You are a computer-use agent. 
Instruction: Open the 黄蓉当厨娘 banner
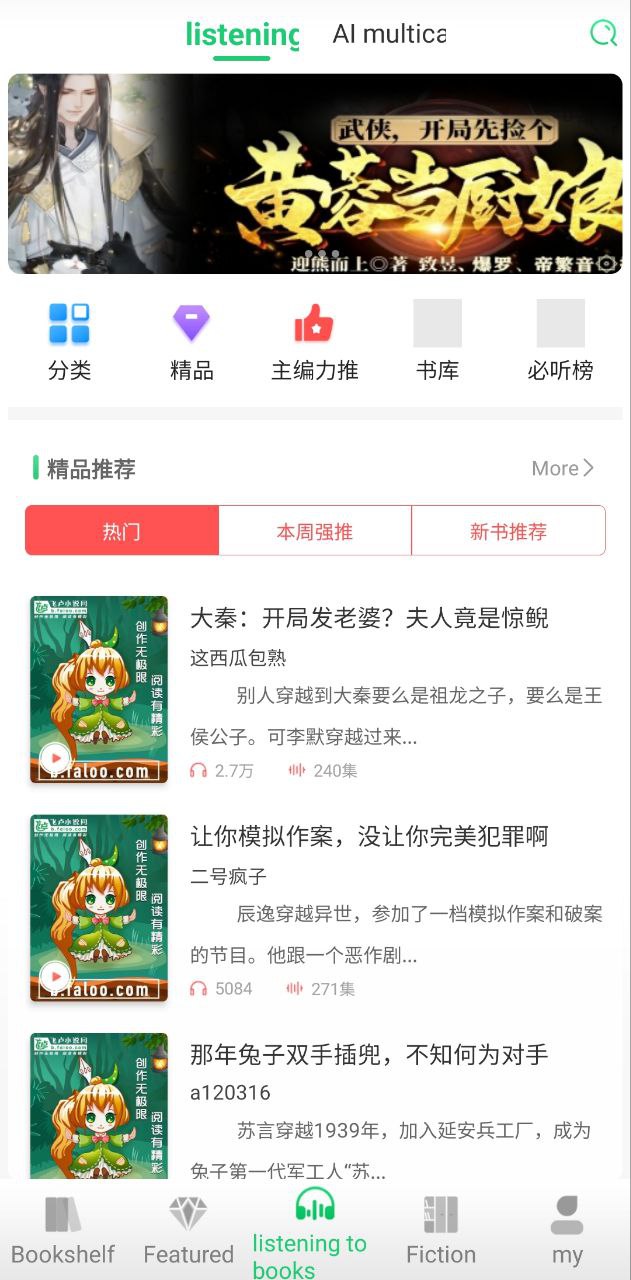point(315,174)
